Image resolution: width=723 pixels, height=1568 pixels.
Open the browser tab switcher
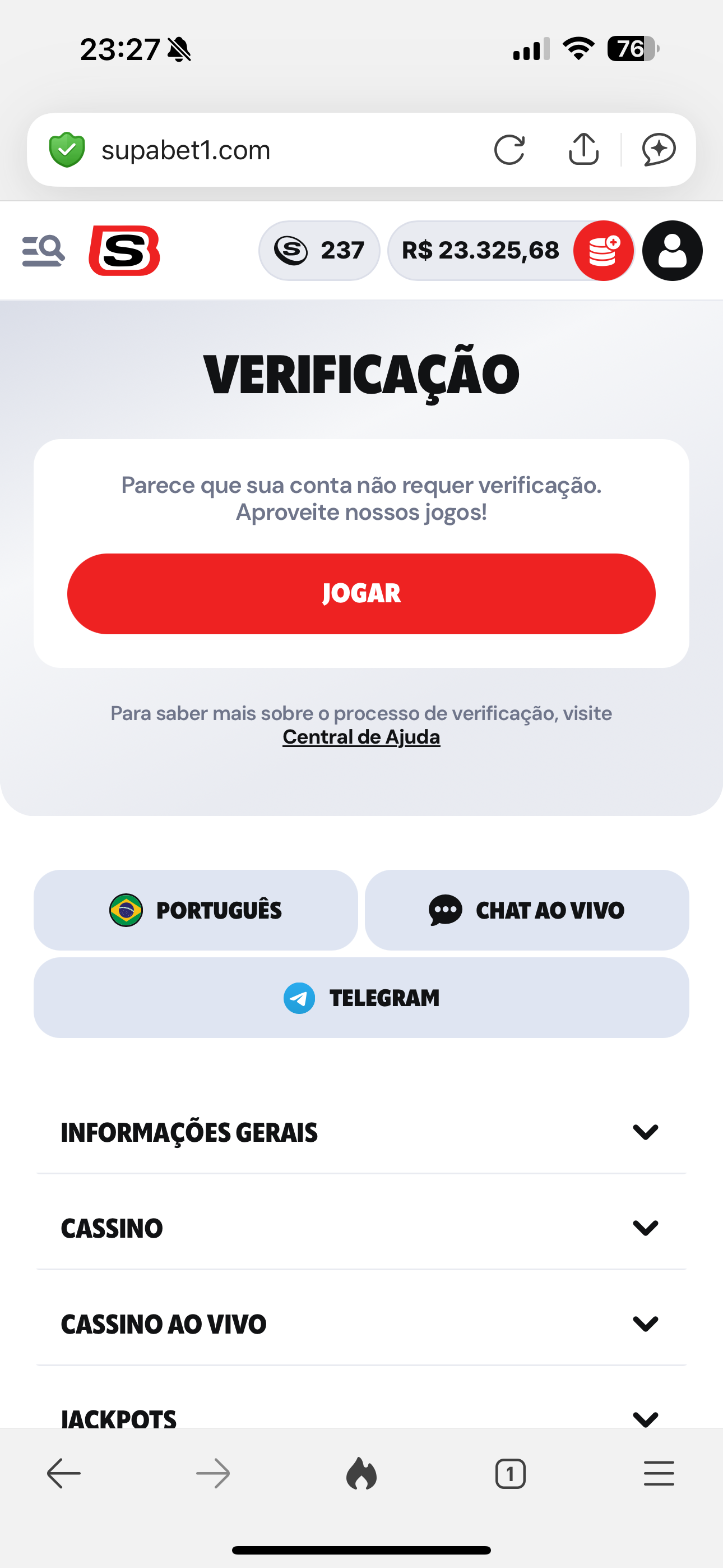click(x=510, y=1474)
